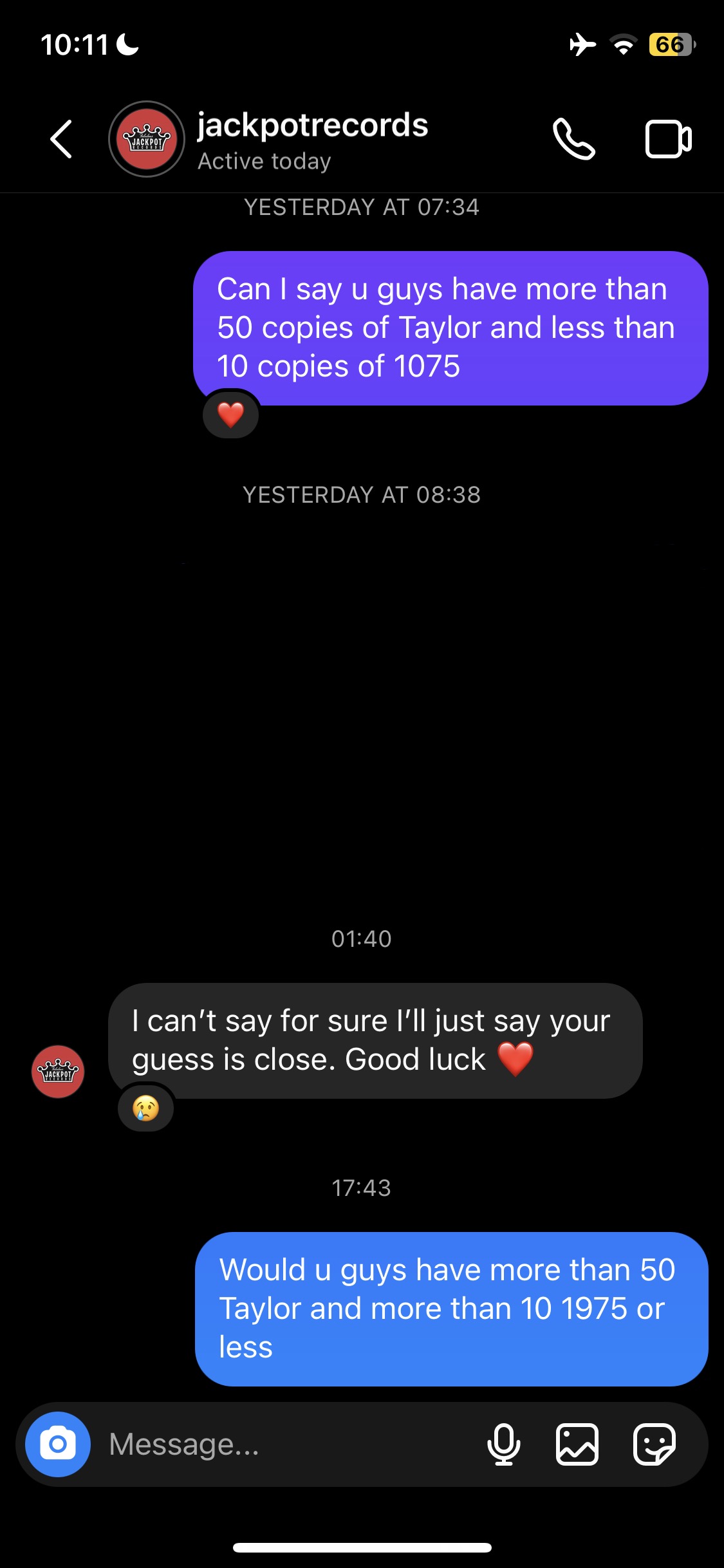This screenshot has height=1568, width=724.
Task: Open the camera from the message bar
Action: point(58,1444)
